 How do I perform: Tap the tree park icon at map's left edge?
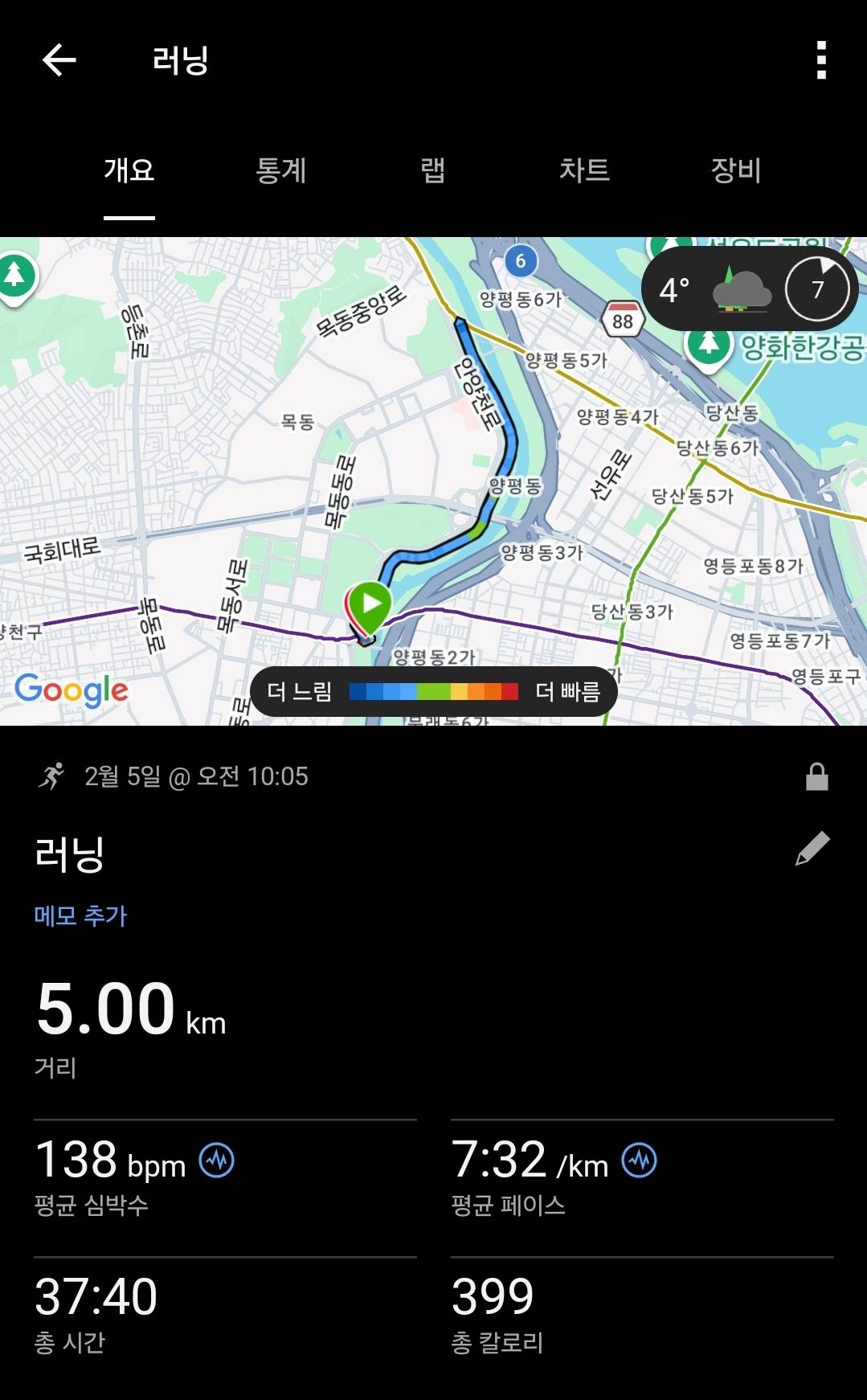click(x=18, y=274)
